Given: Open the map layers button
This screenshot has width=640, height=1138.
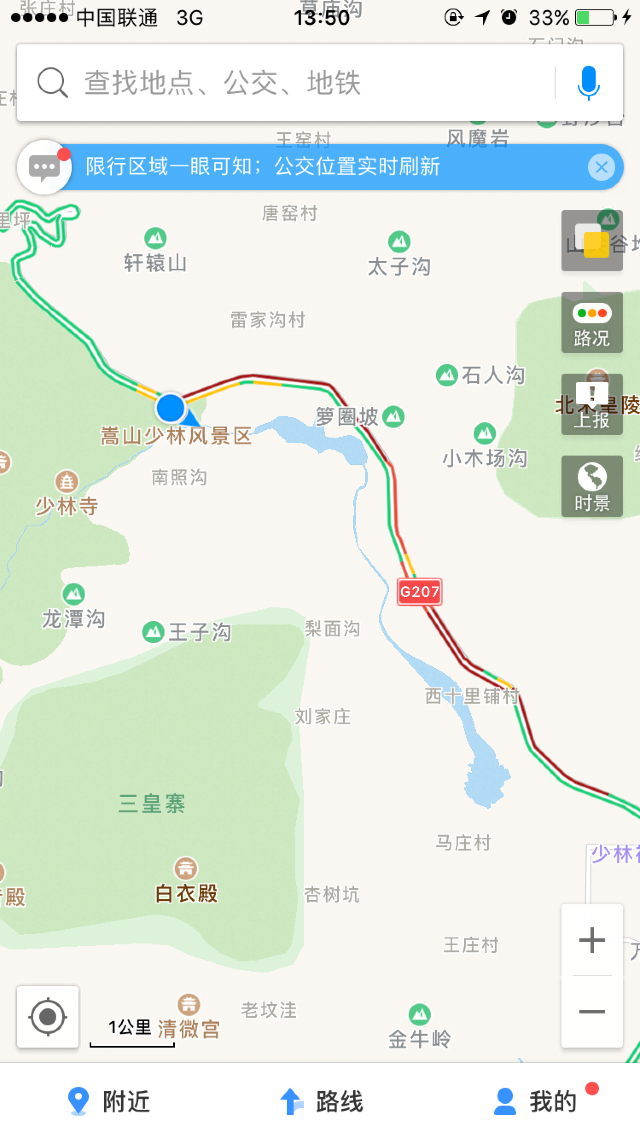Looking at the screenshot, I should click(x=592, y=241).
